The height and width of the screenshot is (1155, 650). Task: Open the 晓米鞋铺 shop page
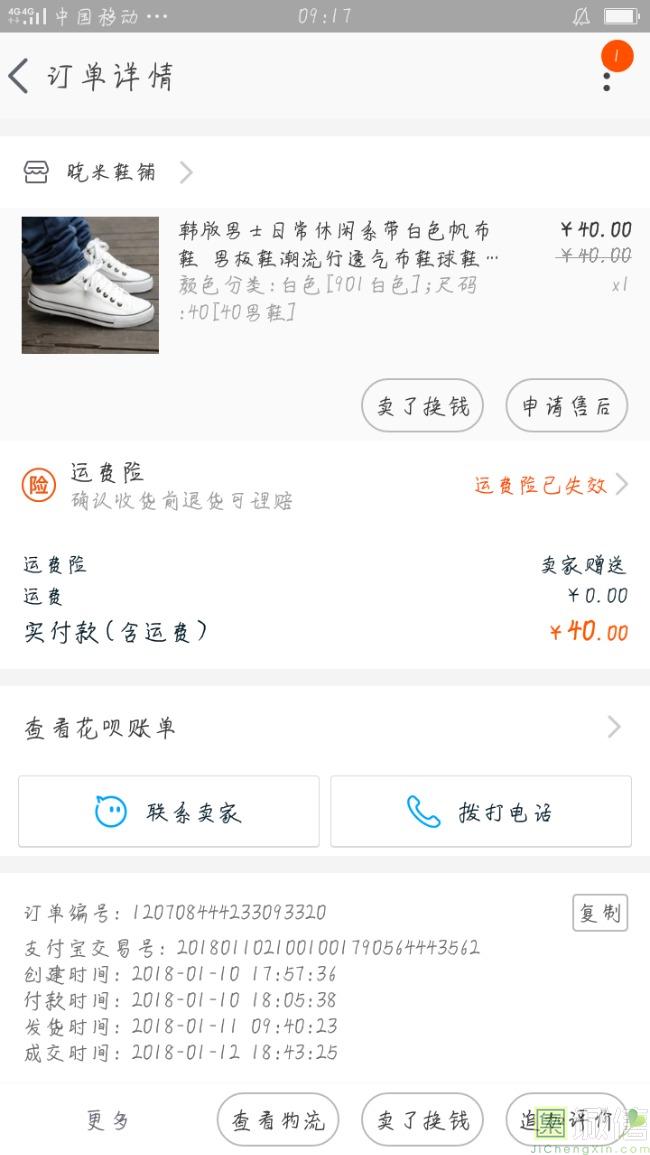tap(110, 173)
